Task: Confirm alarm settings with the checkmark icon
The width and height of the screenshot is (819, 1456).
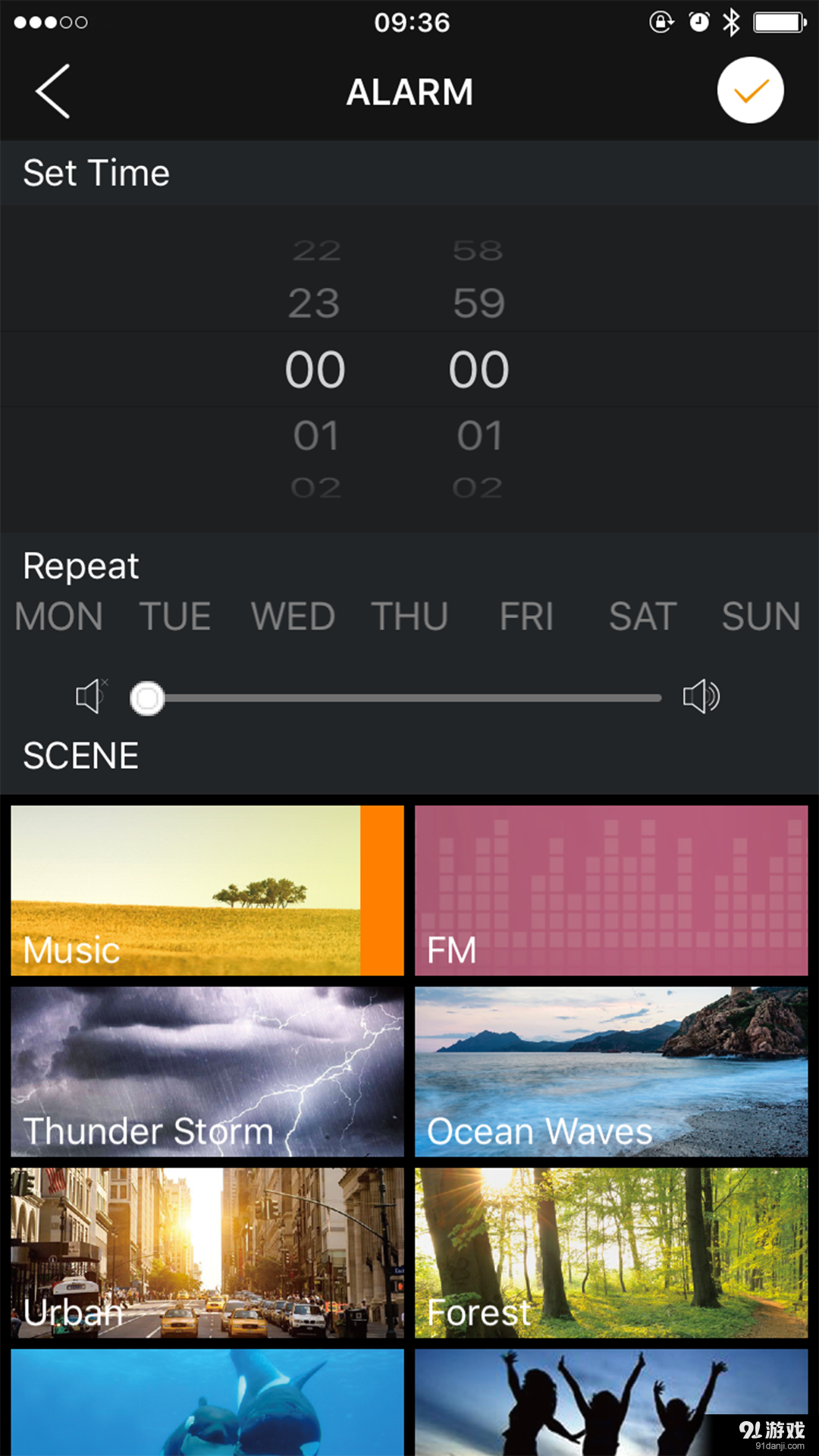Action: [x=750, y=89]
